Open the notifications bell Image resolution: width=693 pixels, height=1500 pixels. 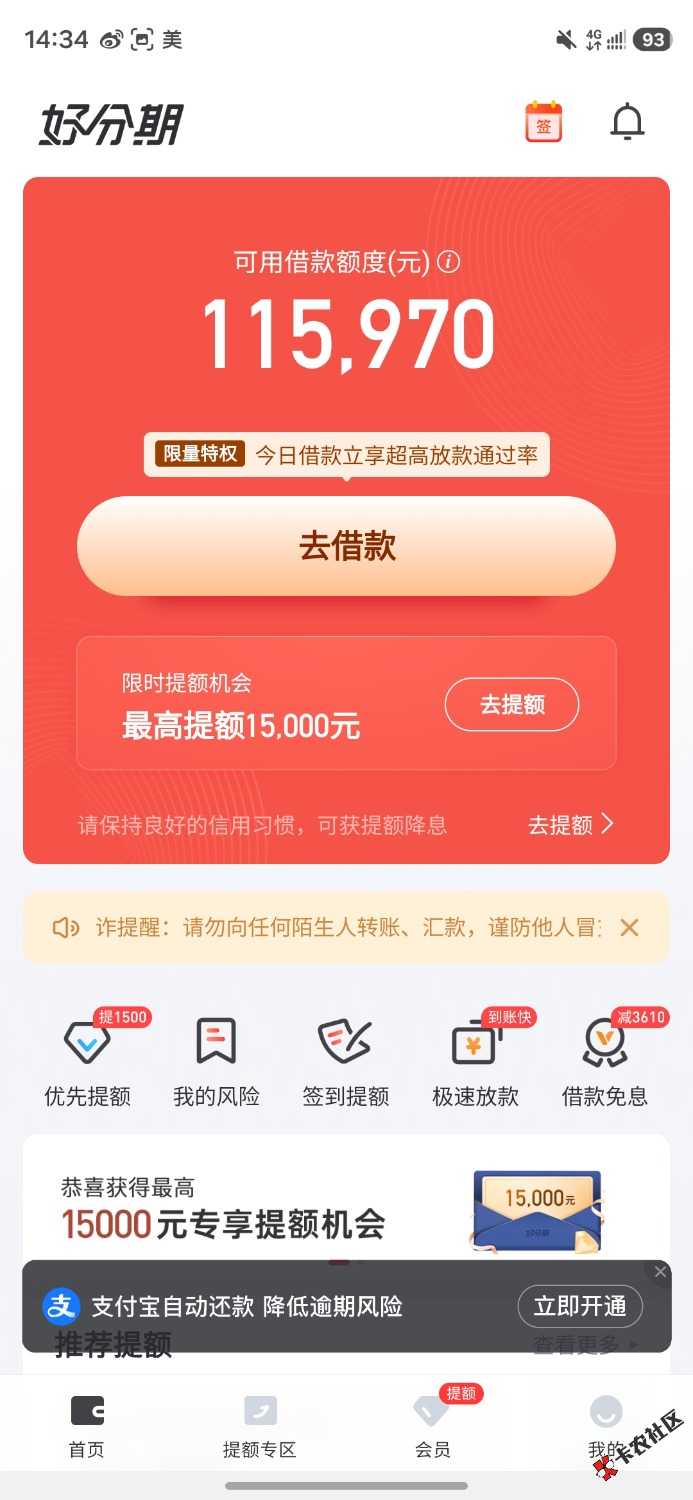628,123
